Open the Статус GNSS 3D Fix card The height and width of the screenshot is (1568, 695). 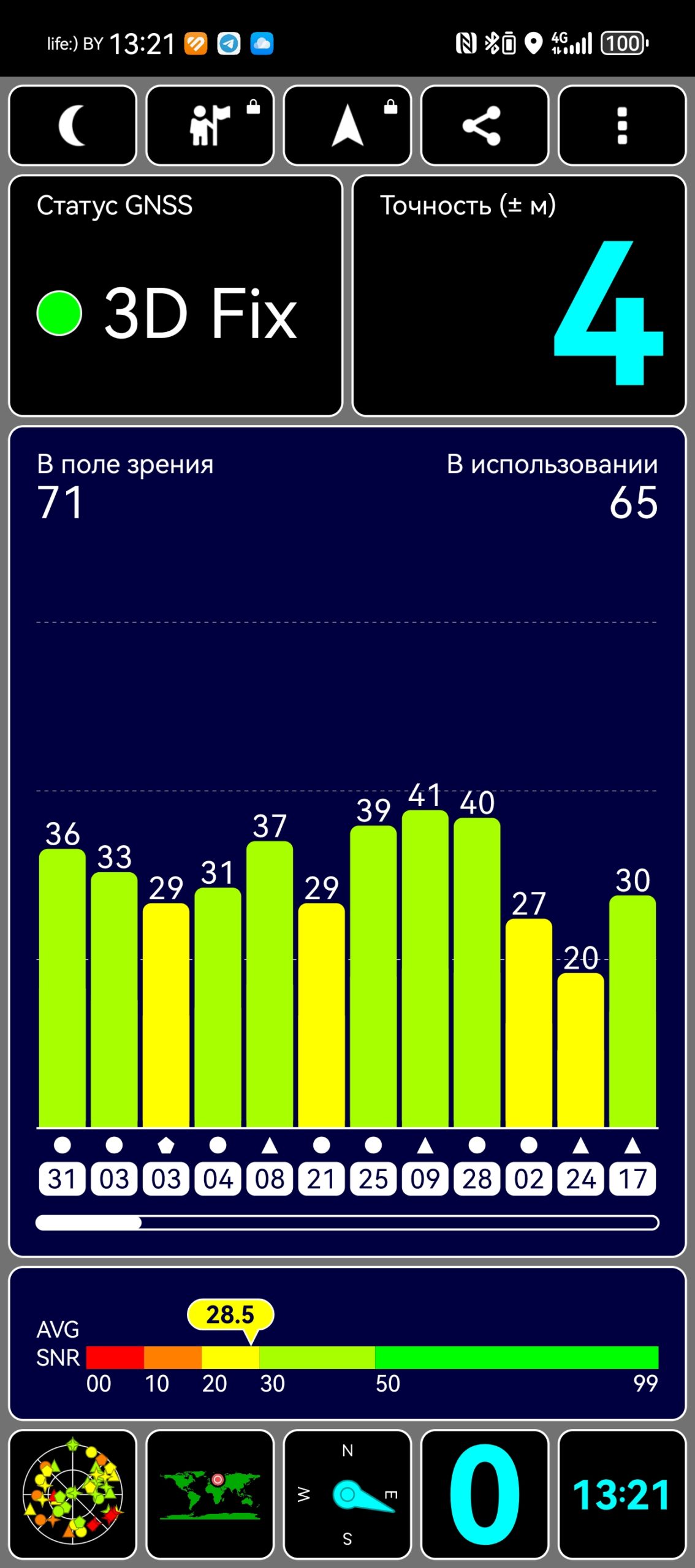(x=176, y=296)
